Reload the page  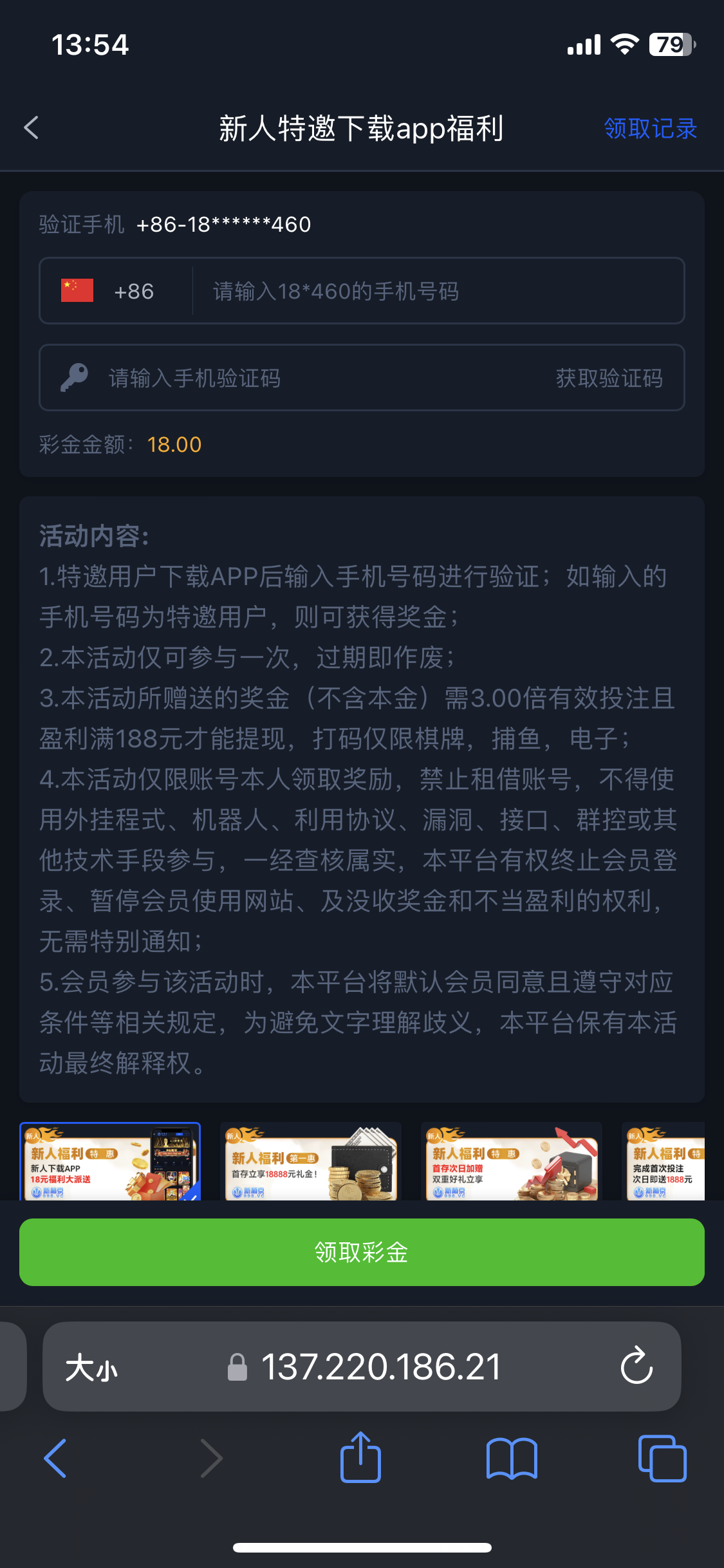click(x=636, y=1367)
